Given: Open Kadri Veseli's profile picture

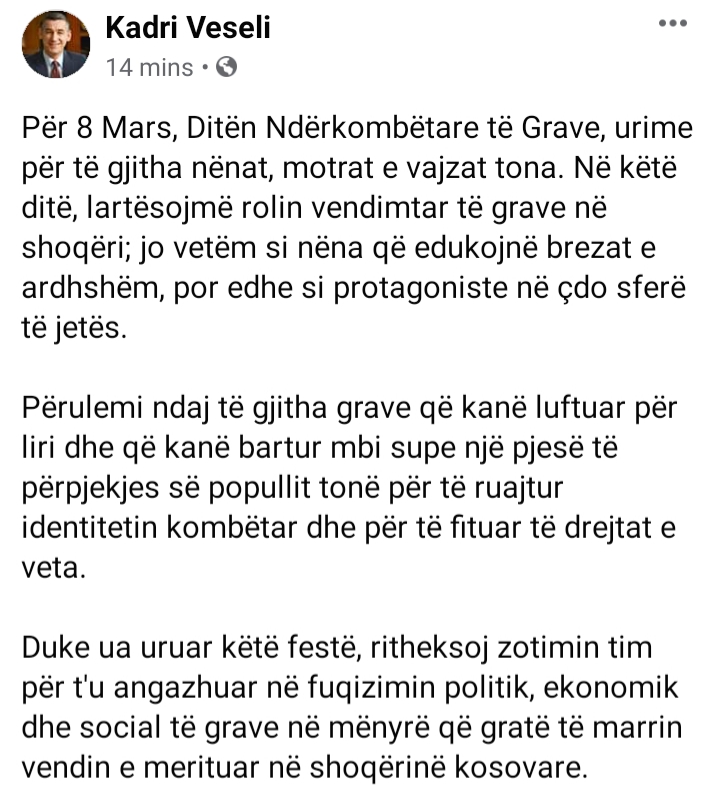Looking at the screenshot, I should (x=56, y=47).
